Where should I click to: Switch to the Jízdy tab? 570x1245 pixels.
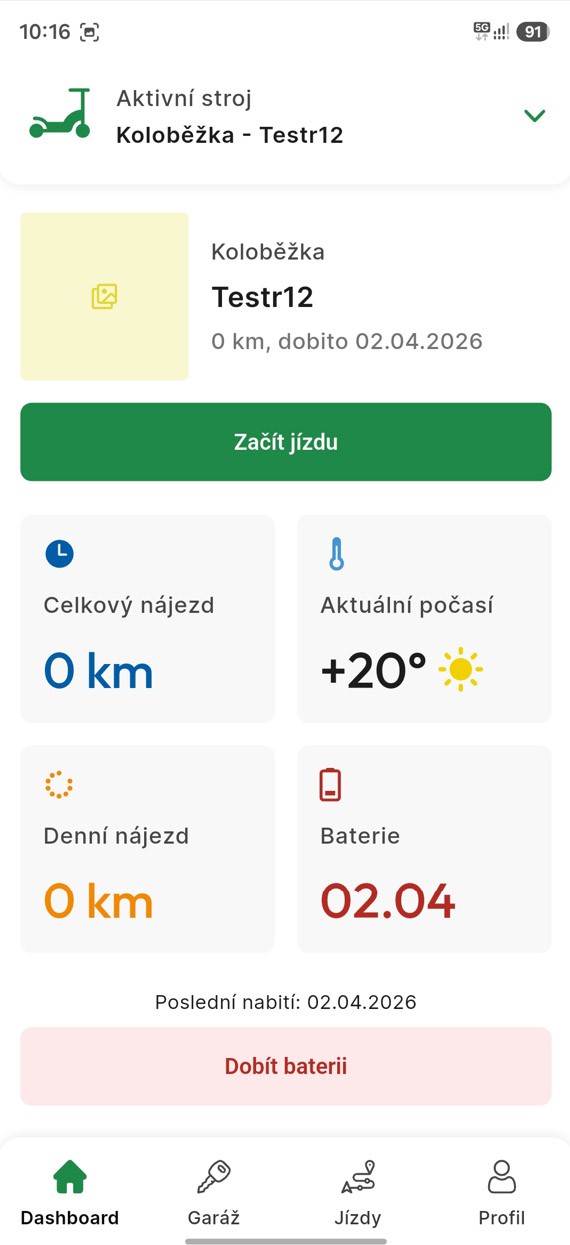(x=357, y=1193)
